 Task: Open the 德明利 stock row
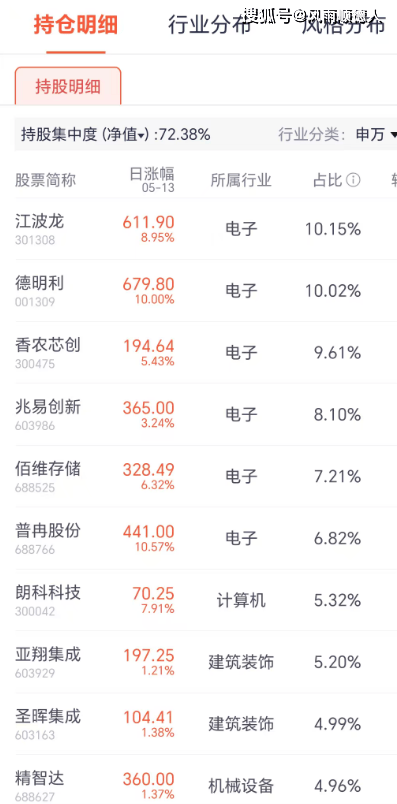click(x=198, y=291)
